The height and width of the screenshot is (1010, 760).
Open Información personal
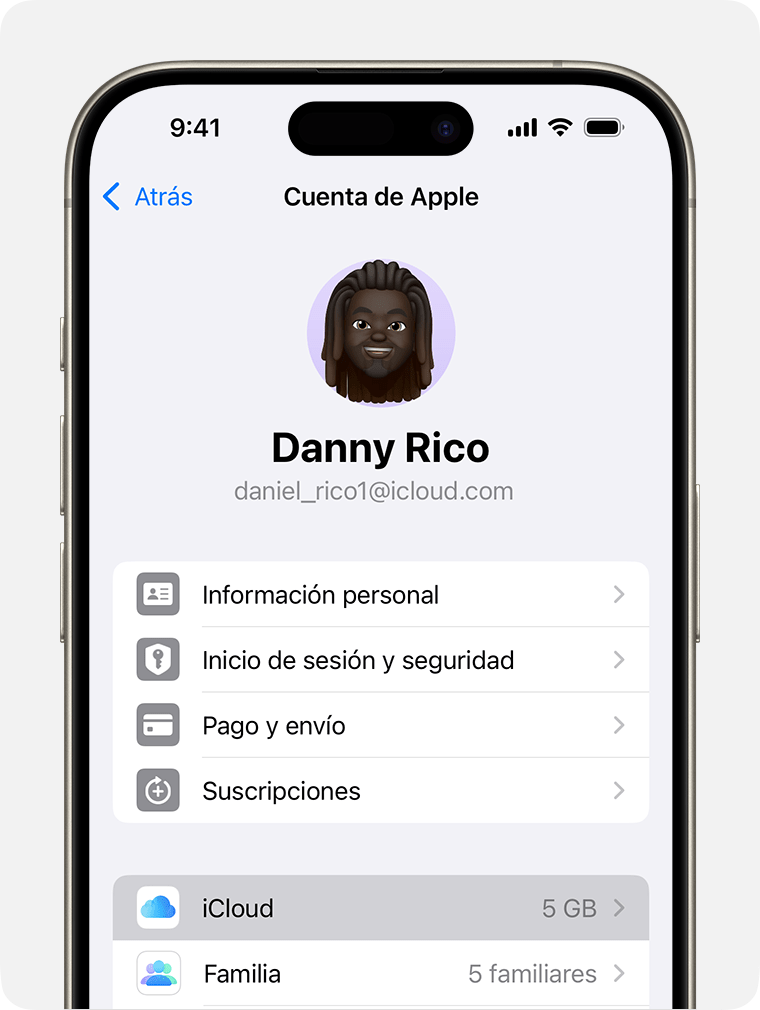[380, 595]
